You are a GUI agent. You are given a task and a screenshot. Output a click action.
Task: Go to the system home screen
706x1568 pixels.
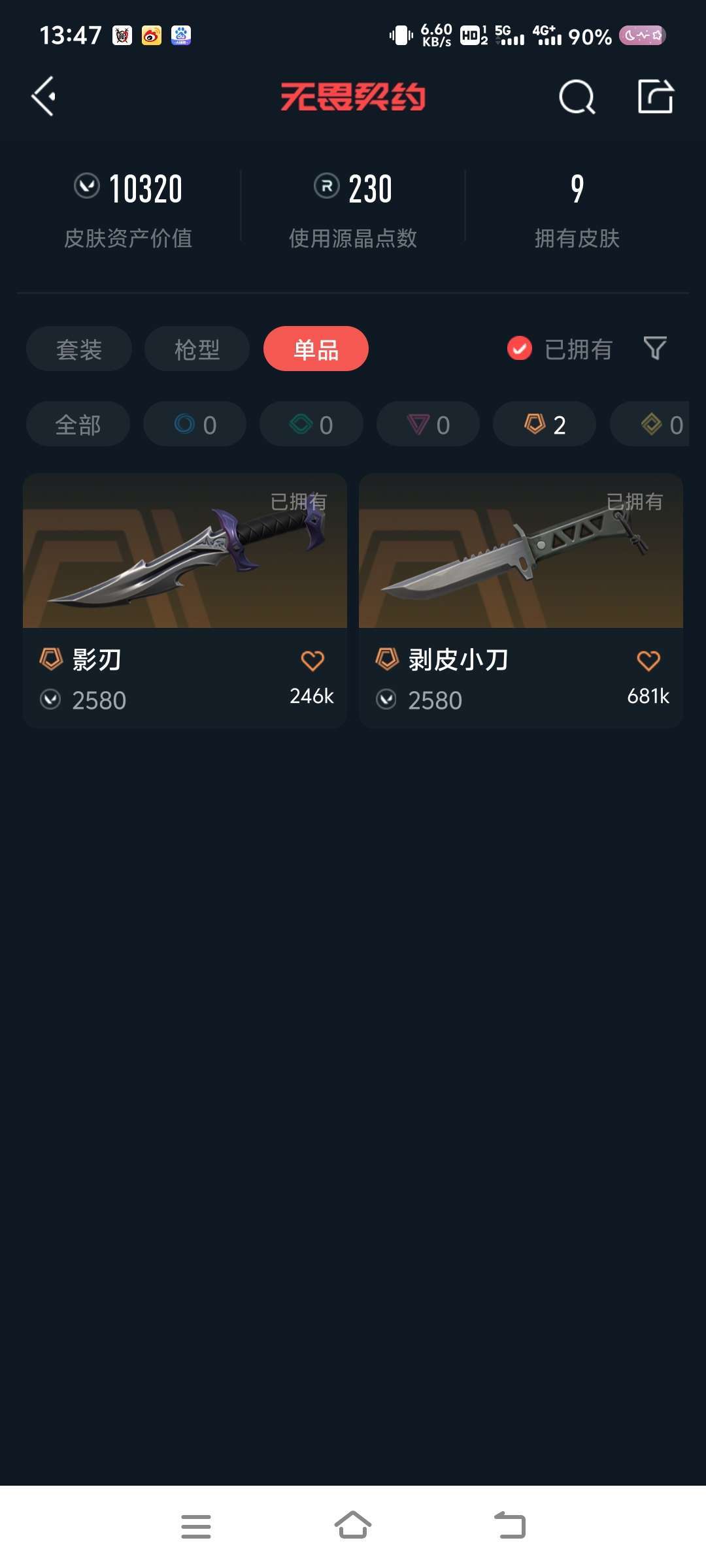click(x=353, y=1526)
